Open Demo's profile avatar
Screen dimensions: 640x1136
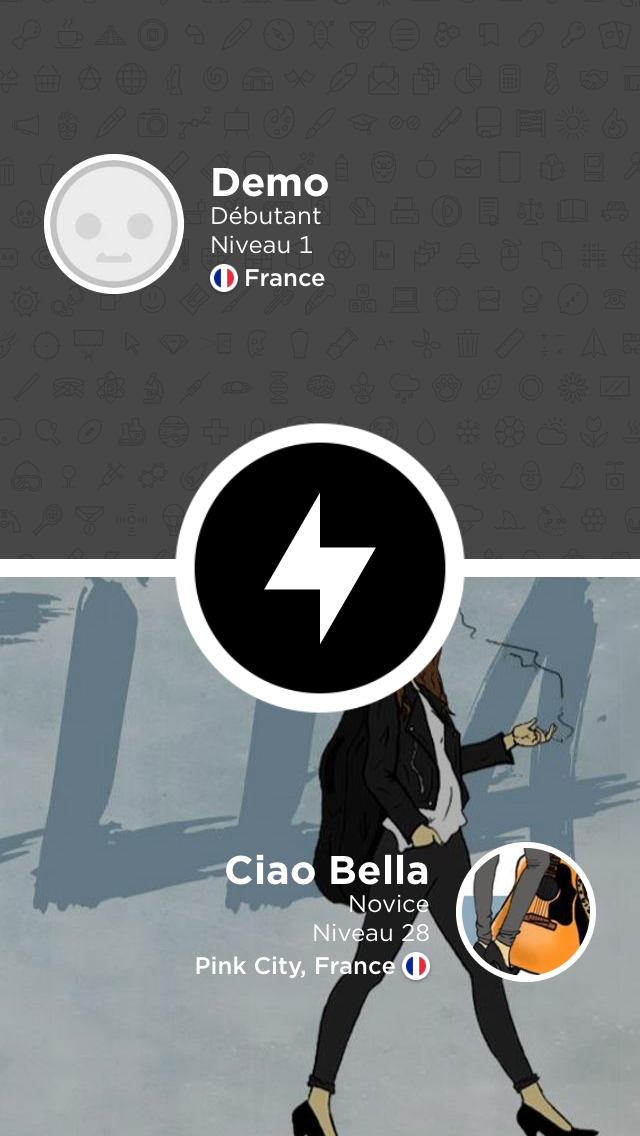(114, 225)
